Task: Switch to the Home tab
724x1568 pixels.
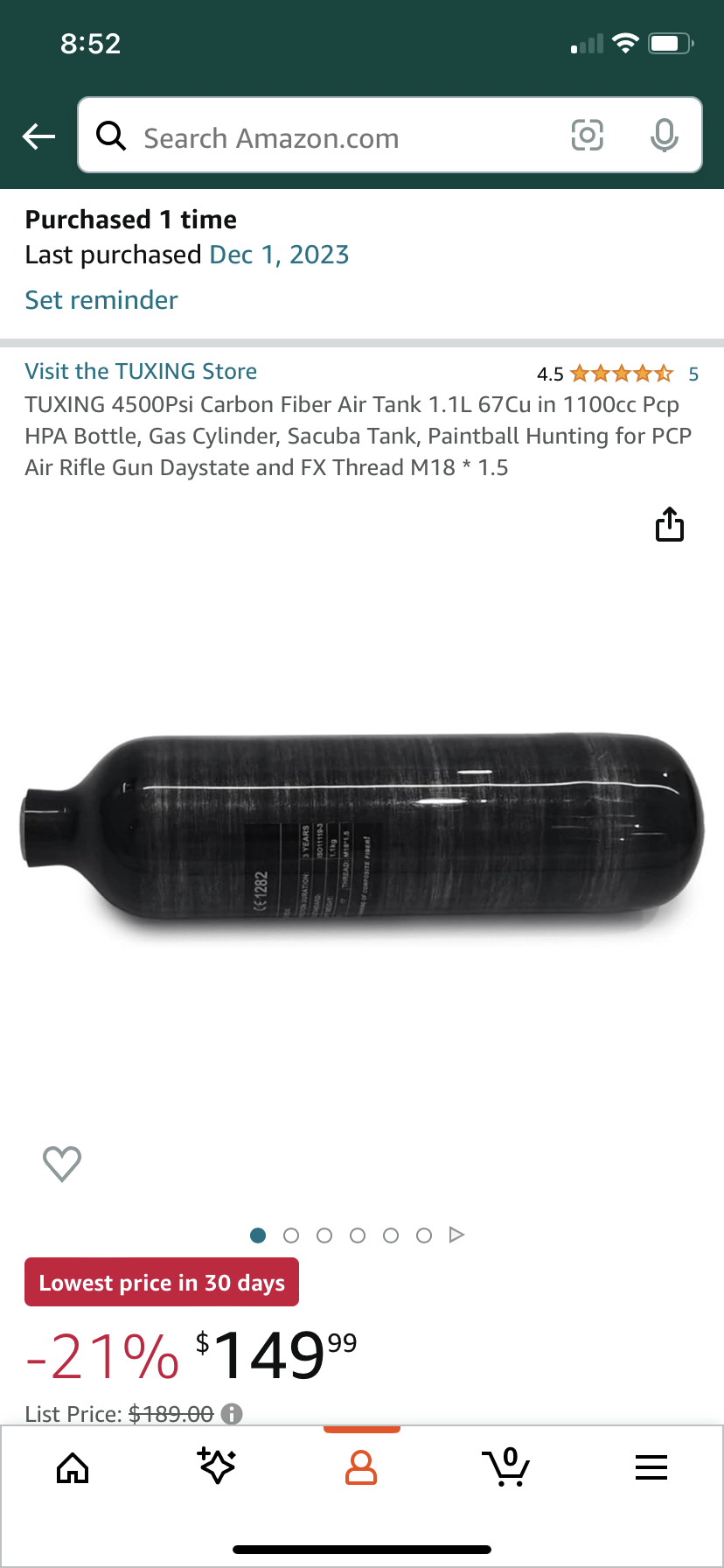Action: [x=73, y=1467]
